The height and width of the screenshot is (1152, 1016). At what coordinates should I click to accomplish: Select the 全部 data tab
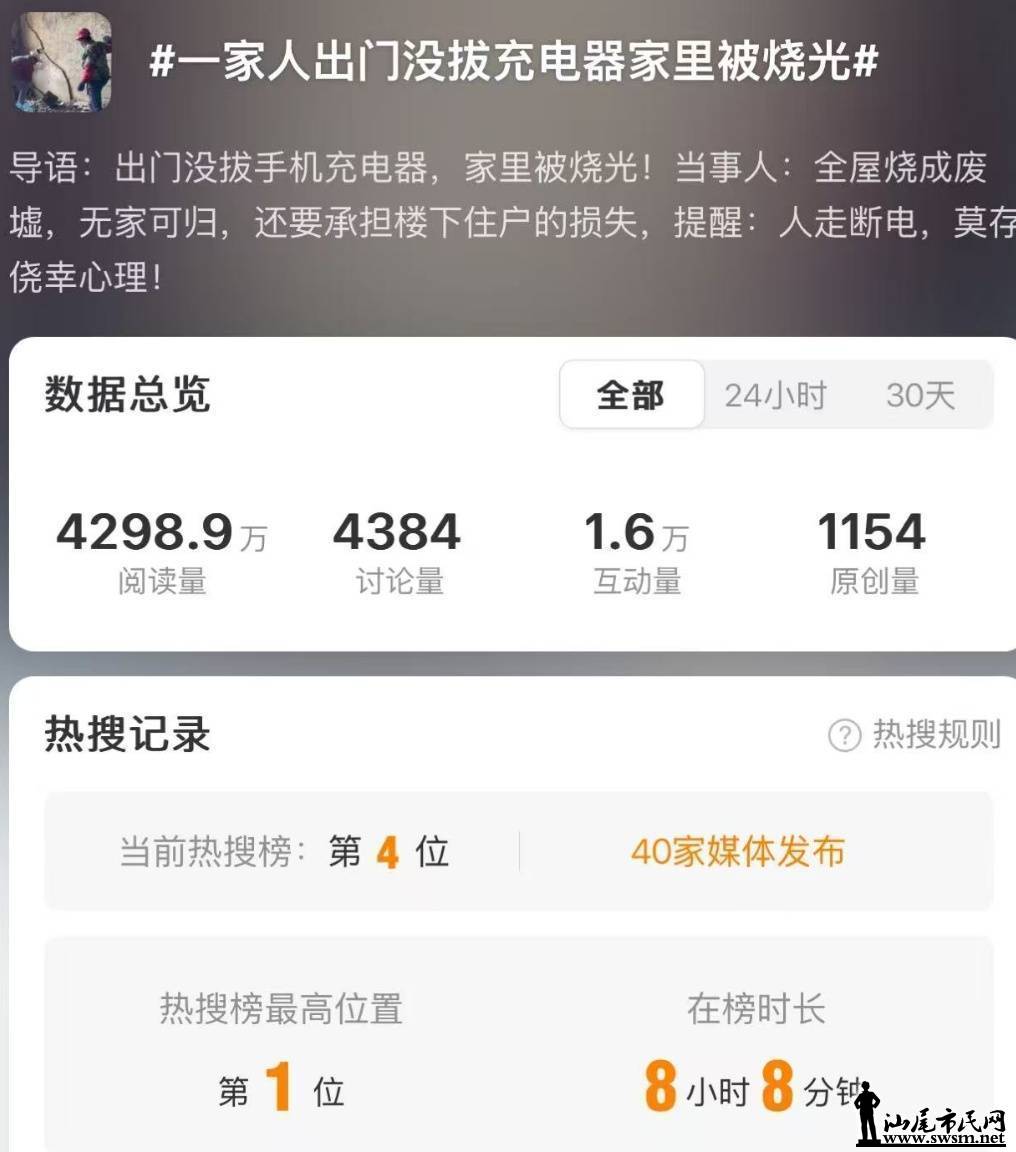(x=630, y=395)
